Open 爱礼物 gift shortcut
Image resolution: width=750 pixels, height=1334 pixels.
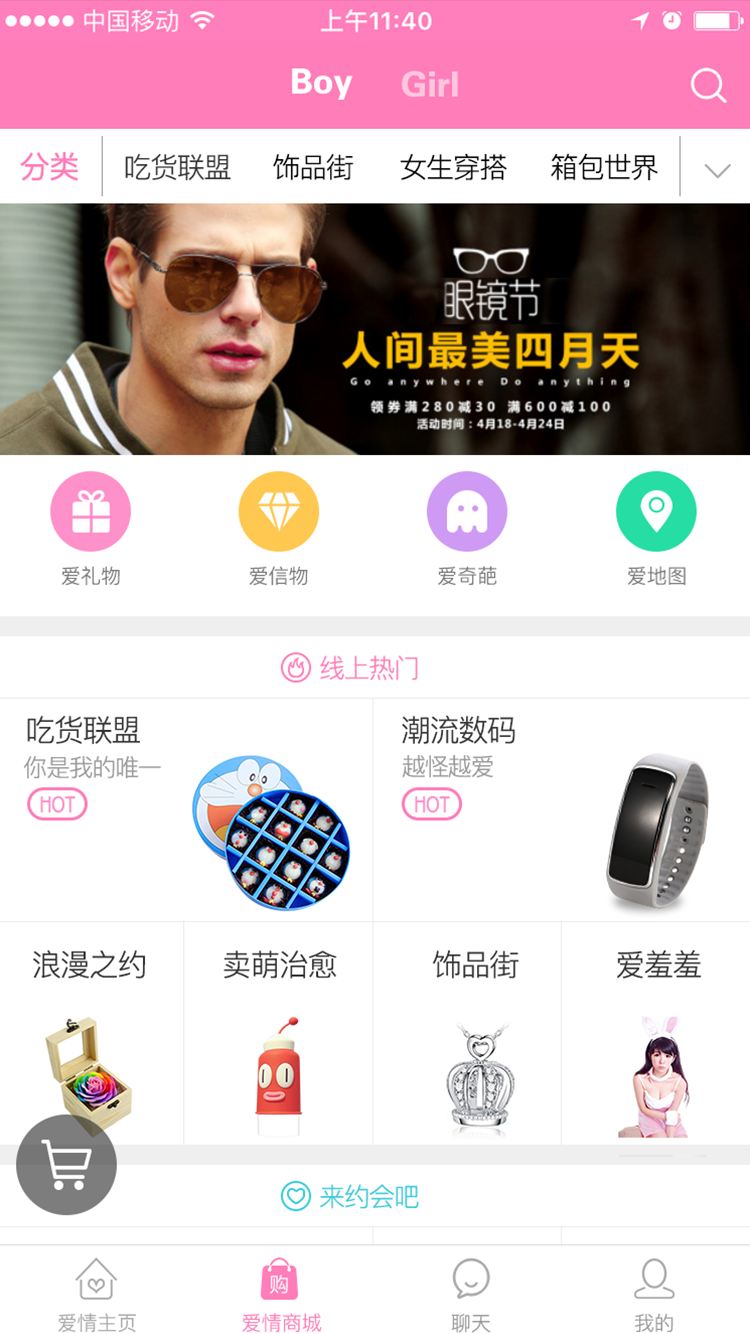(x=91, y=512)
